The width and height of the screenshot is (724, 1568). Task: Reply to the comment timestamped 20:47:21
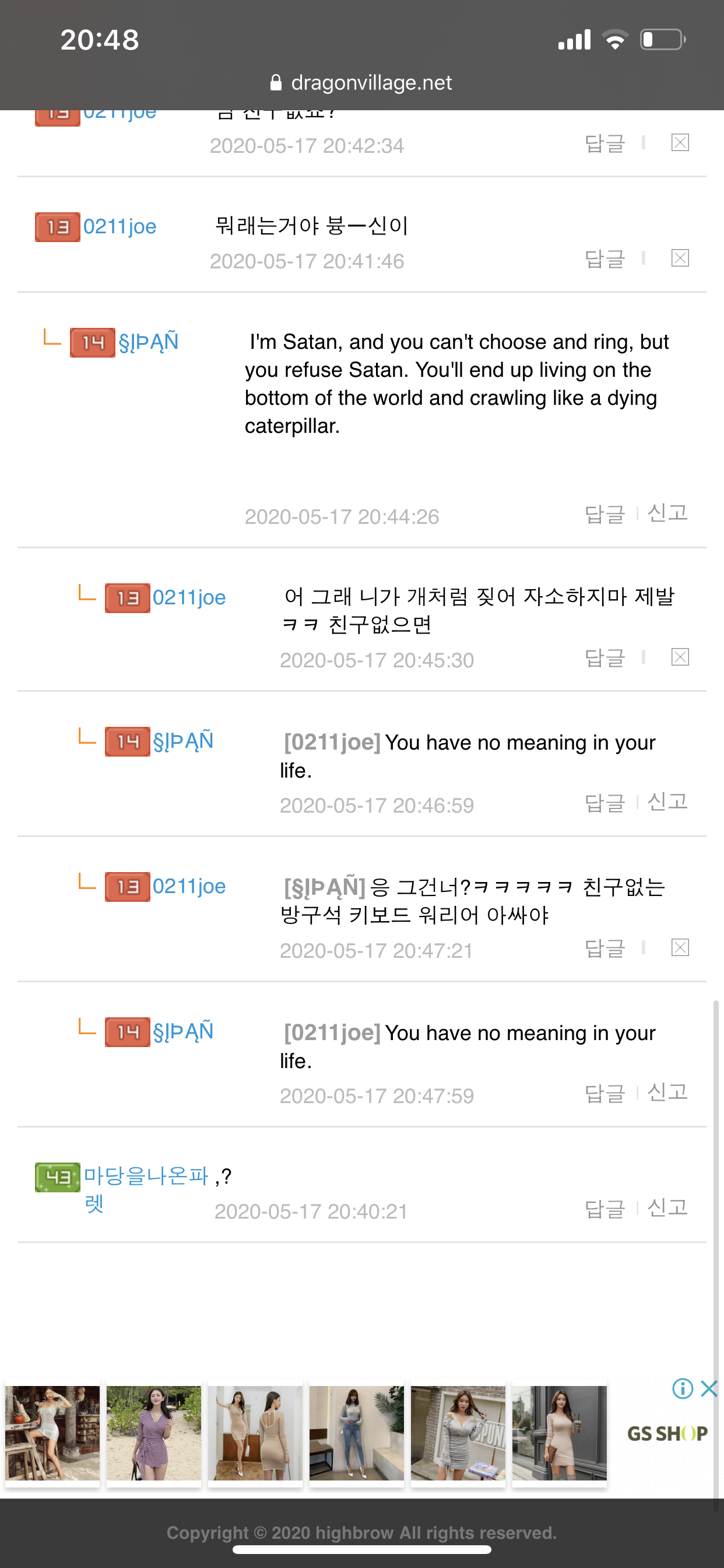(604, 948)
